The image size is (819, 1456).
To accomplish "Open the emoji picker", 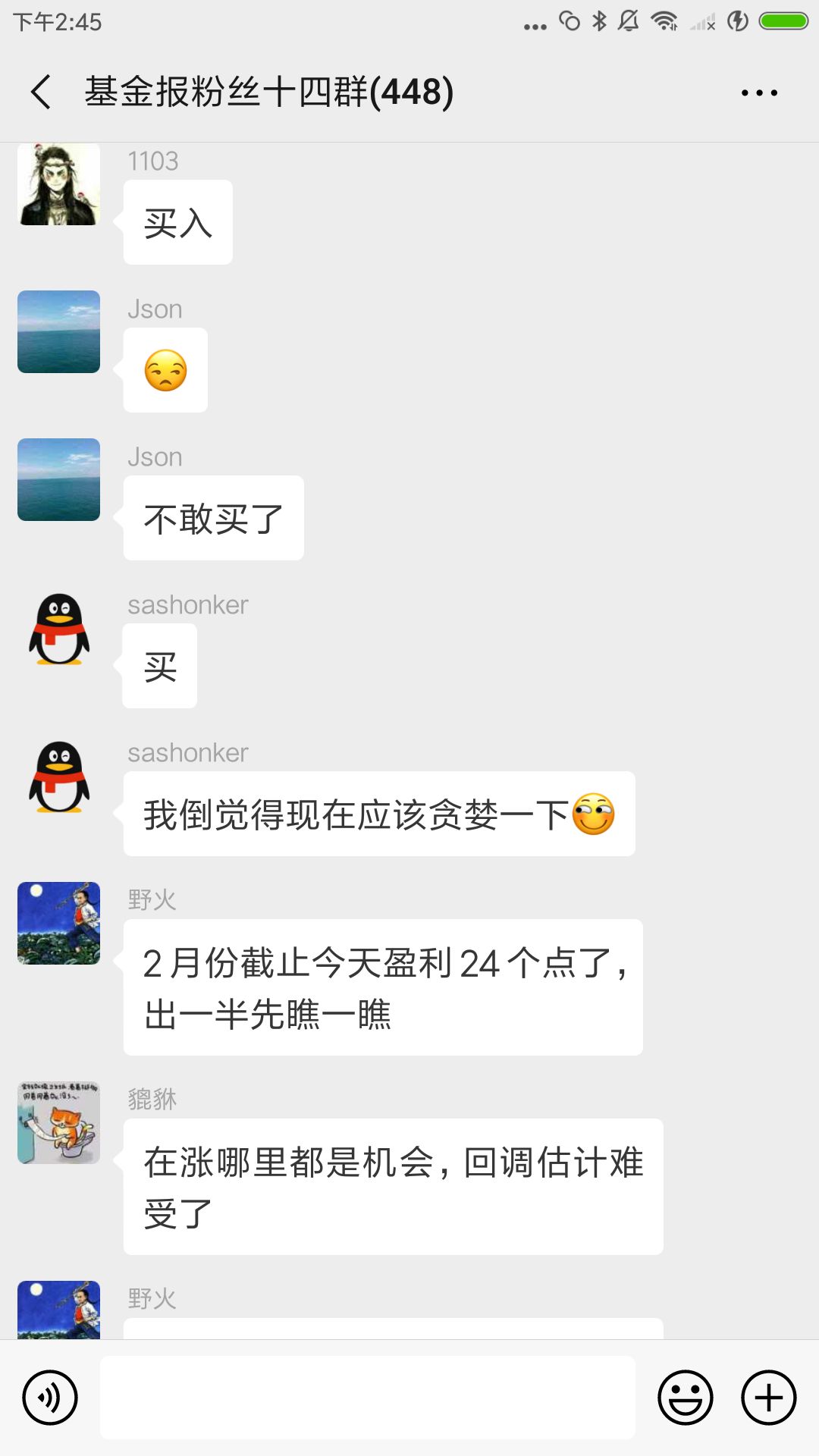I will [x=685, y=1398].
